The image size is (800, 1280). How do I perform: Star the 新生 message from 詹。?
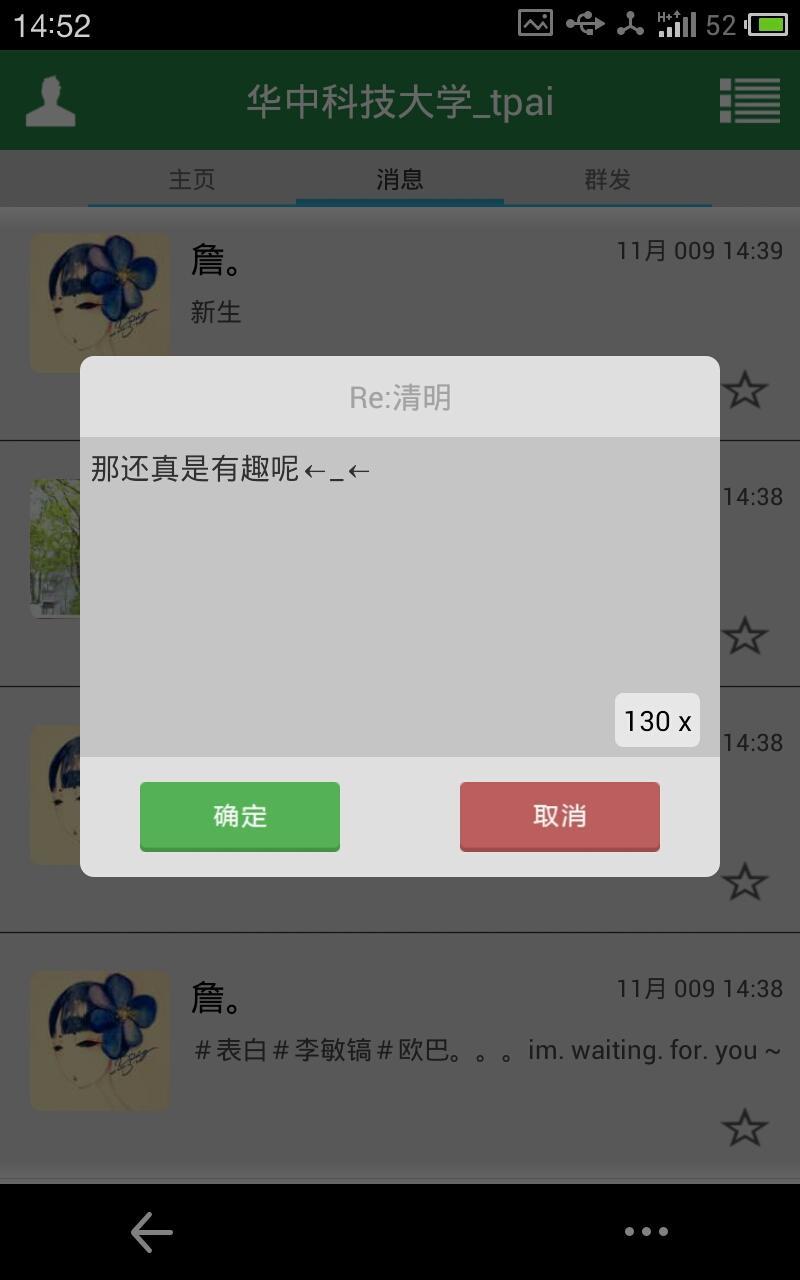pos(746,391)
